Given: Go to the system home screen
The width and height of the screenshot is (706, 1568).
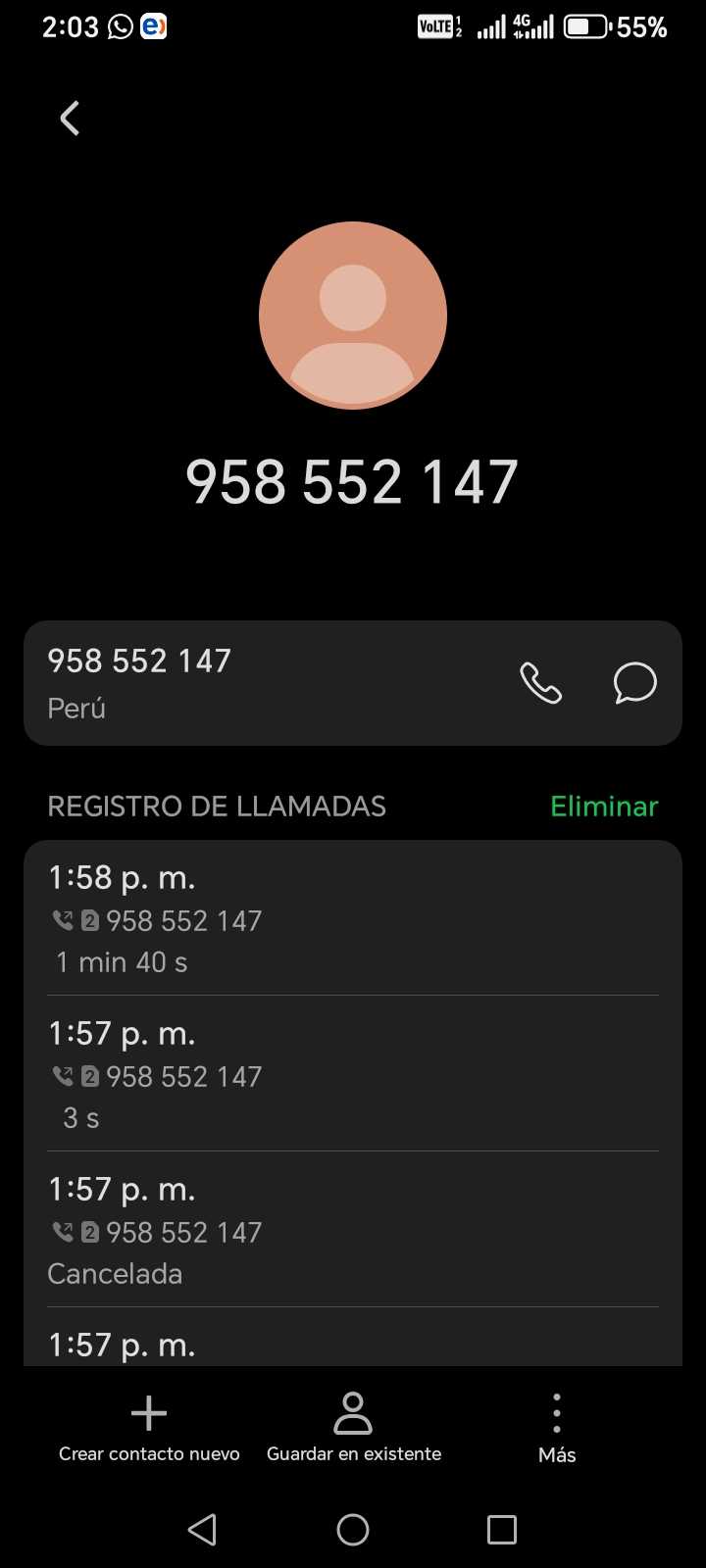Looking at the screenshot, I should point(353,1529).
